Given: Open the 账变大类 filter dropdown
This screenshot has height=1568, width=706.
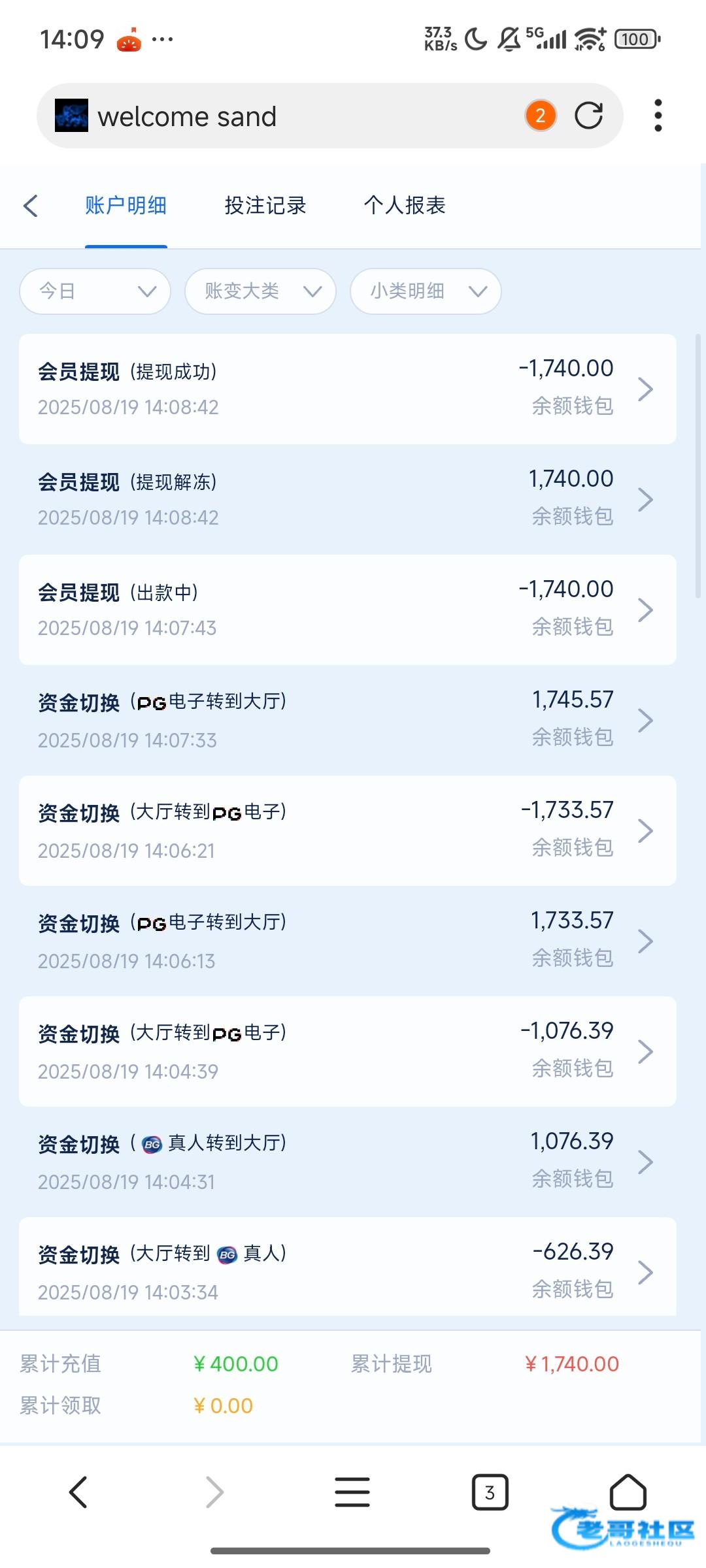Looking at the screenshot, I should coord(261,291).
